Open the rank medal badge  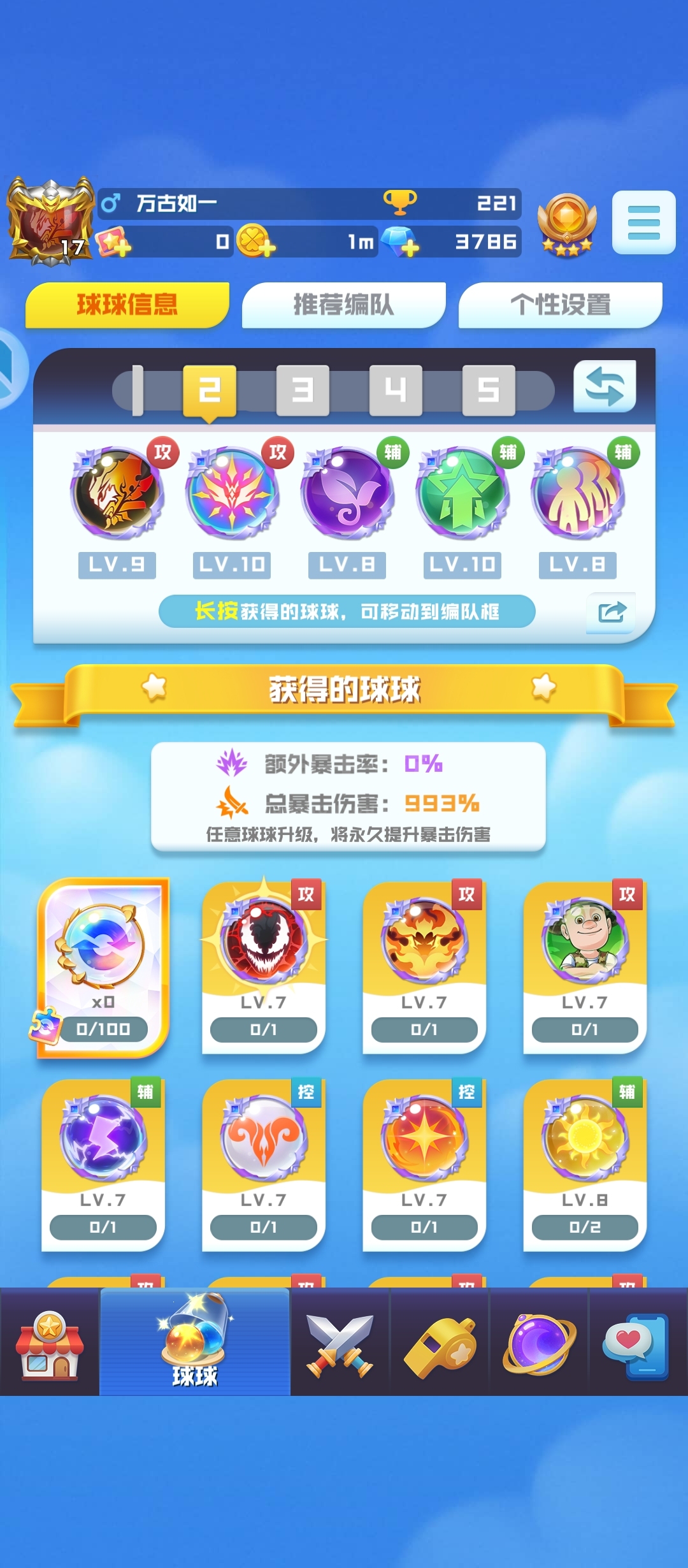click(x=566, y=224)
